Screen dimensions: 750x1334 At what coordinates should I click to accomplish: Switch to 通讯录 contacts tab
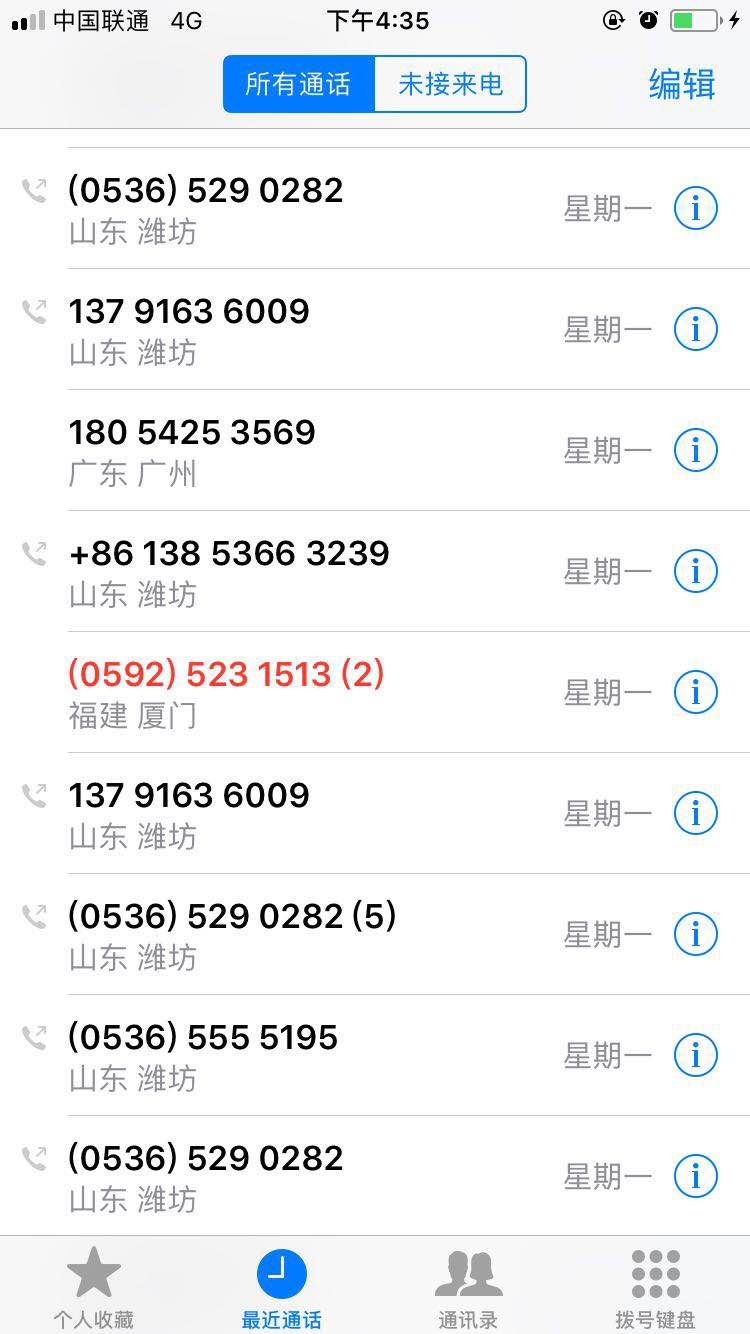468,1286
